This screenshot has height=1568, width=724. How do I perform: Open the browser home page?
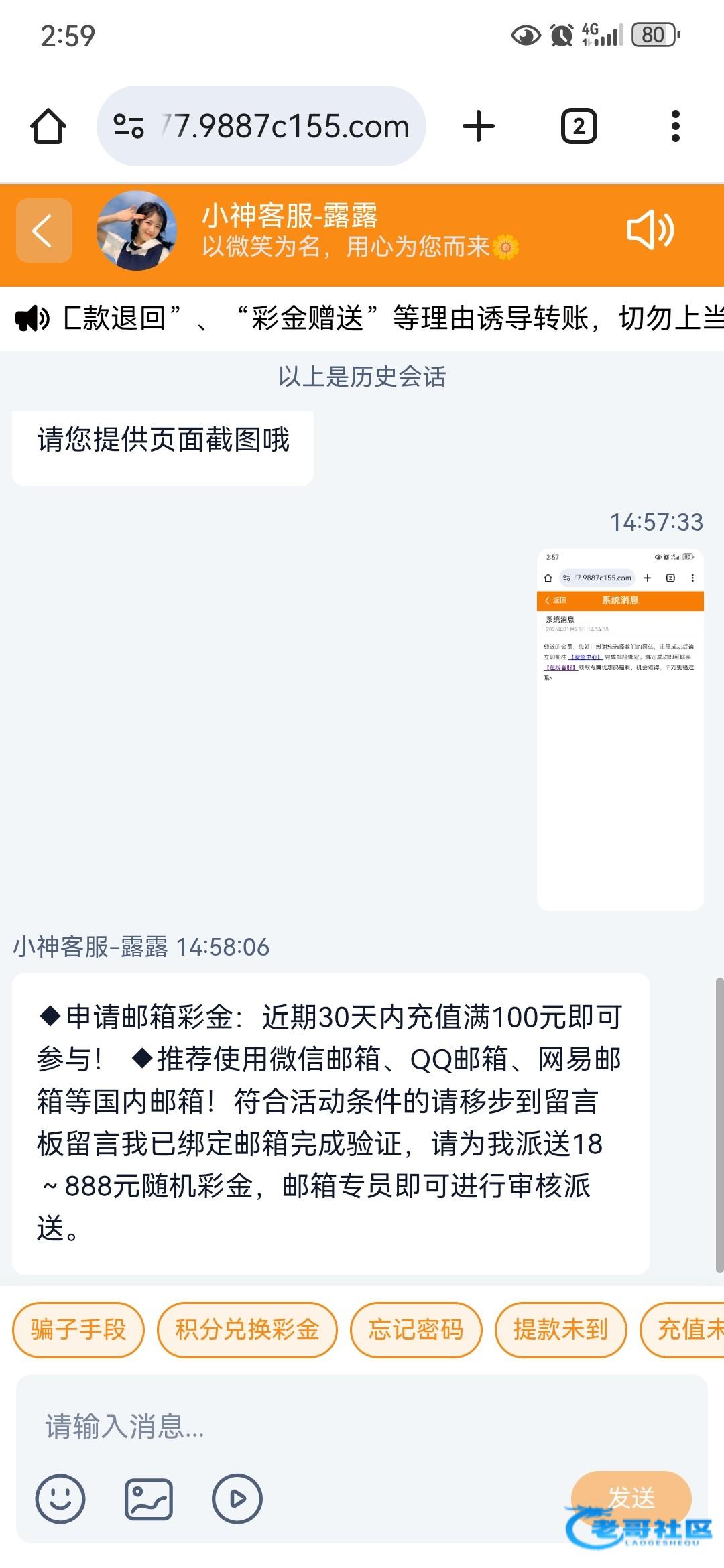48,126
